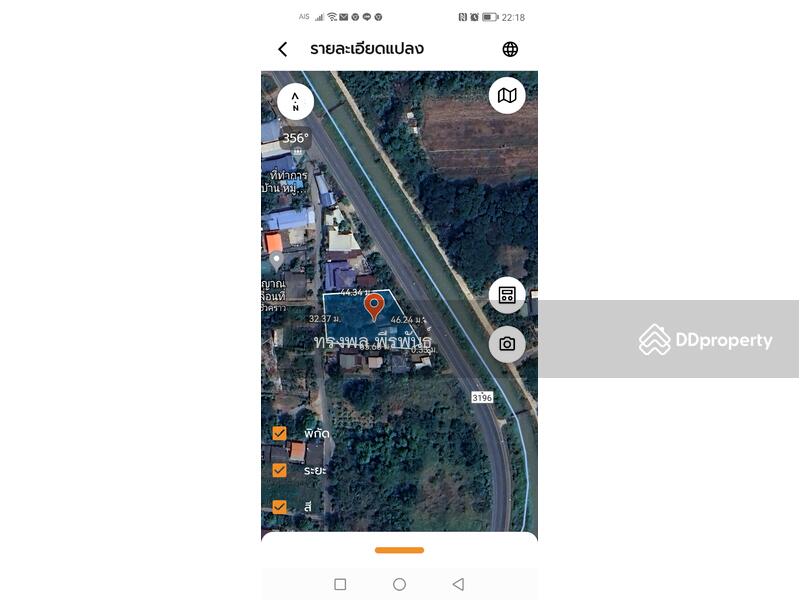800x600 pixels.
Task: Uncheck the พิกัด checkbox
Action: [x=280, y=433]
